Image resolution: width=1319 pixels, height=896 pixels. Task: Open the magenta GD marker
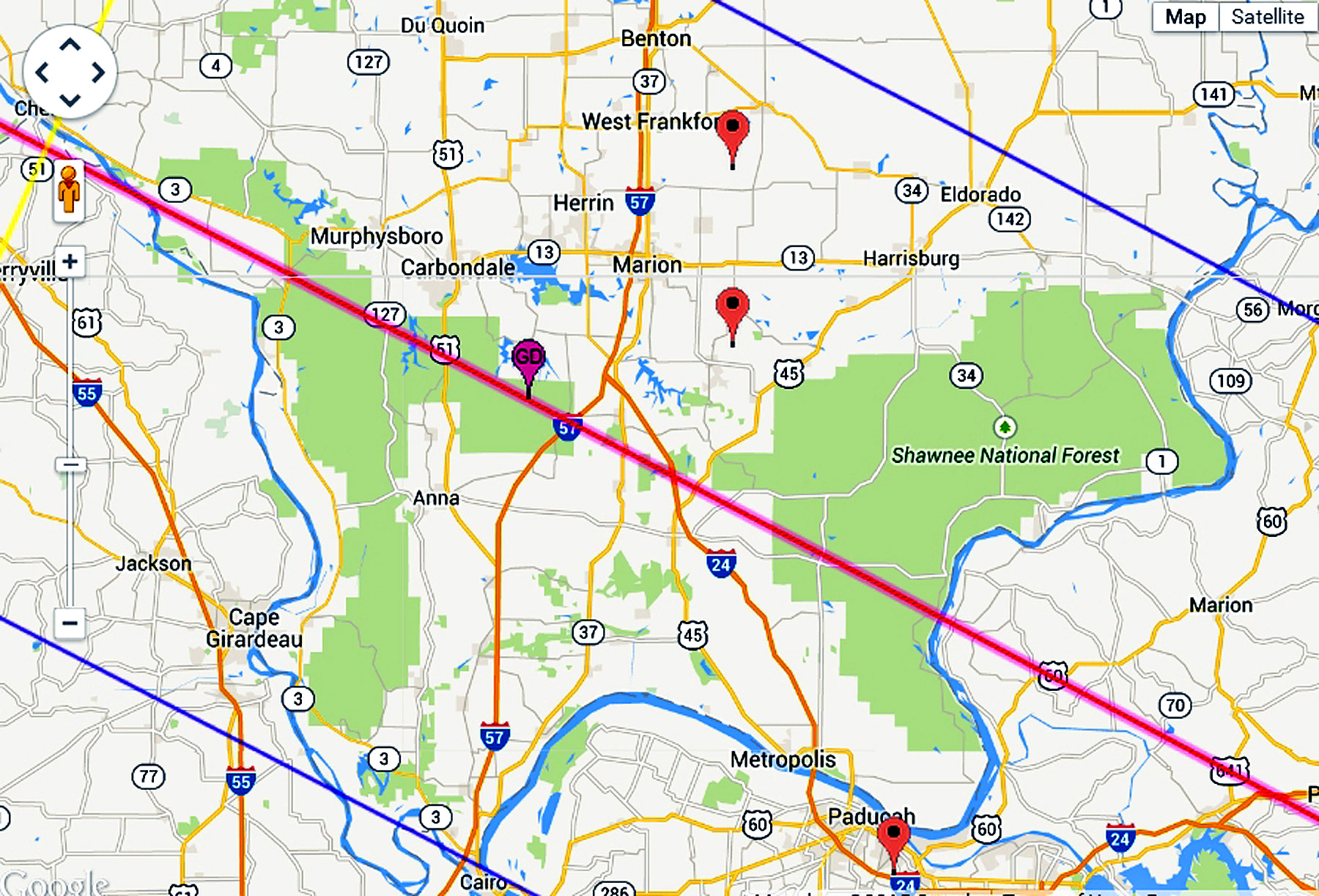coord(528,360)
